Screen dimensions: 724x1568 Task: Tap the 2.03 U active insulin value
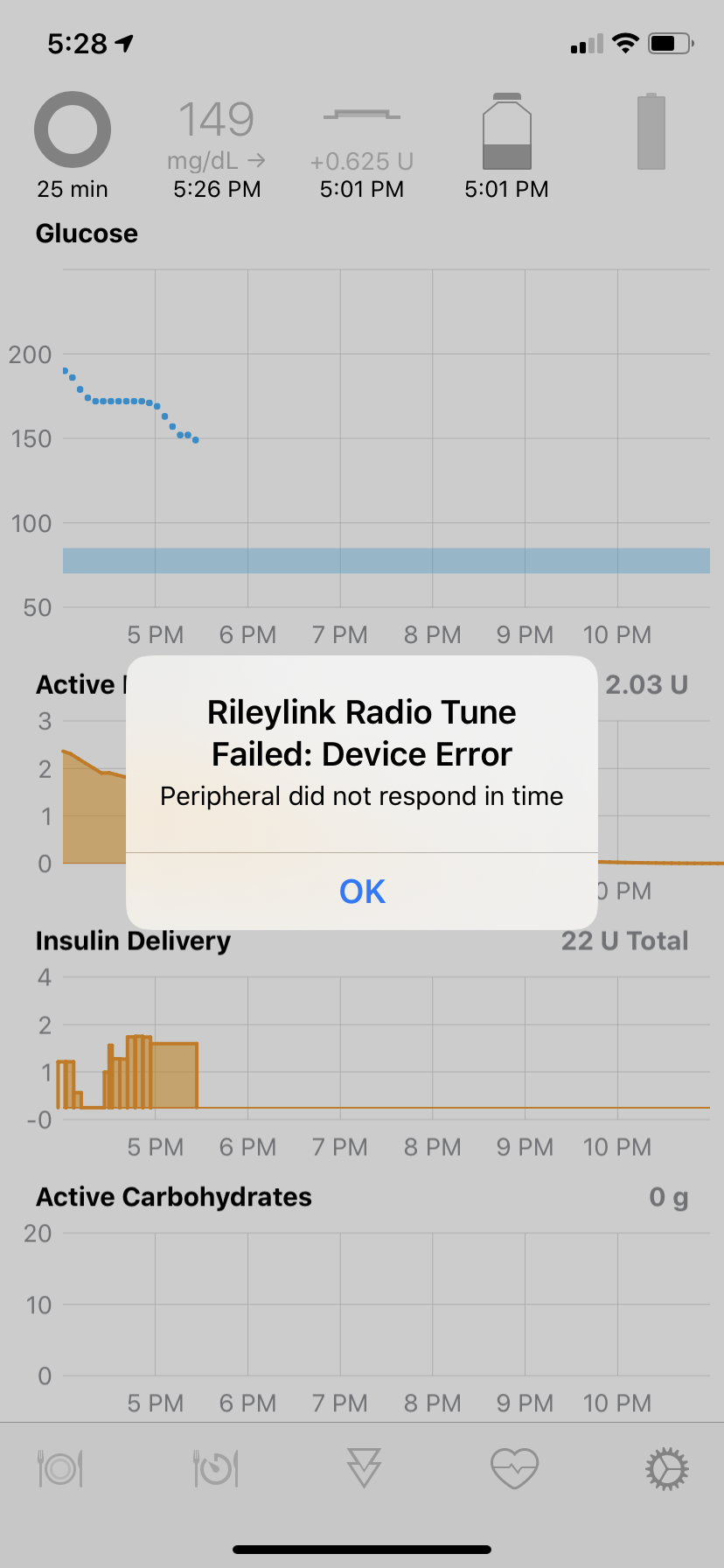[x=647, y=684]
